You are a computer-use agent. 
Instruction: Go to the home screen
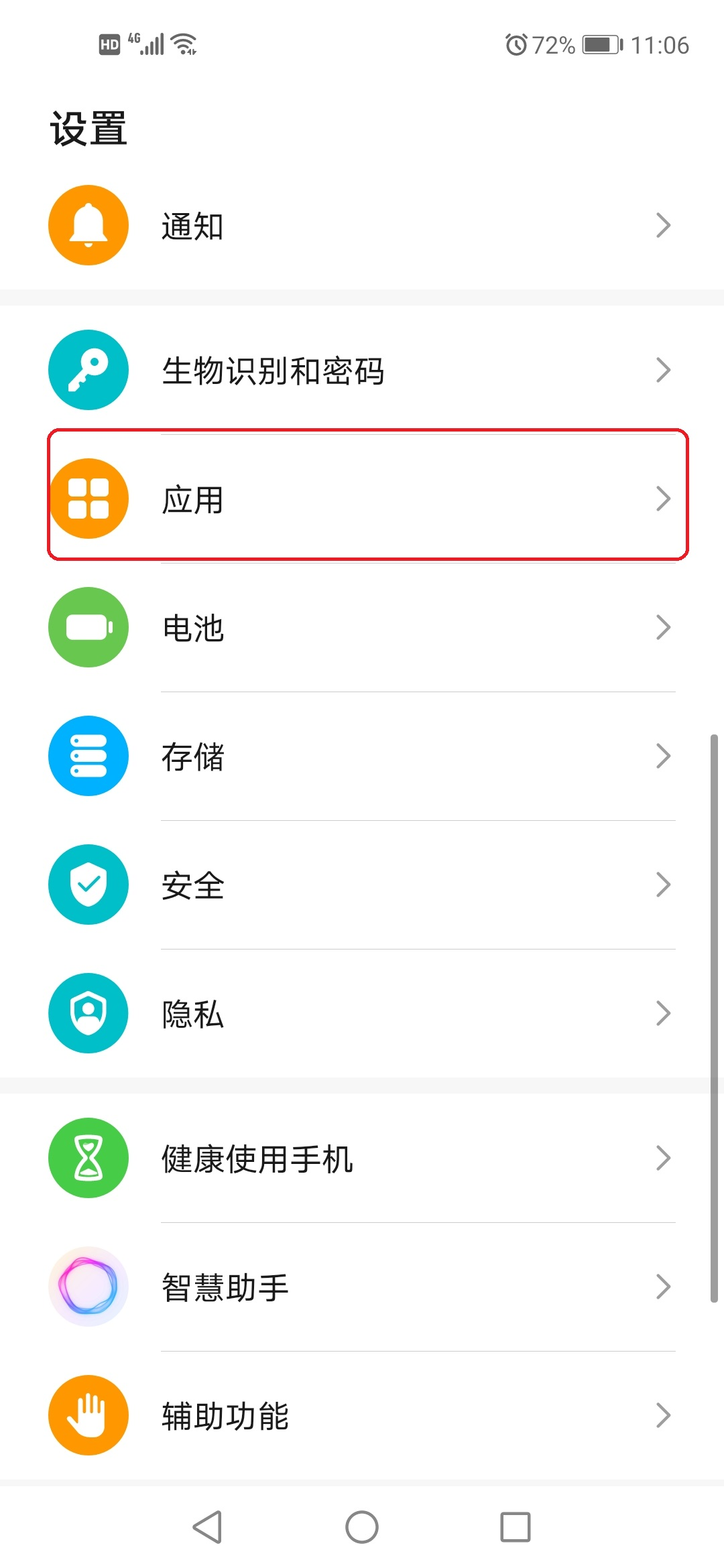pyautogui.click(x=362, y=1527)
